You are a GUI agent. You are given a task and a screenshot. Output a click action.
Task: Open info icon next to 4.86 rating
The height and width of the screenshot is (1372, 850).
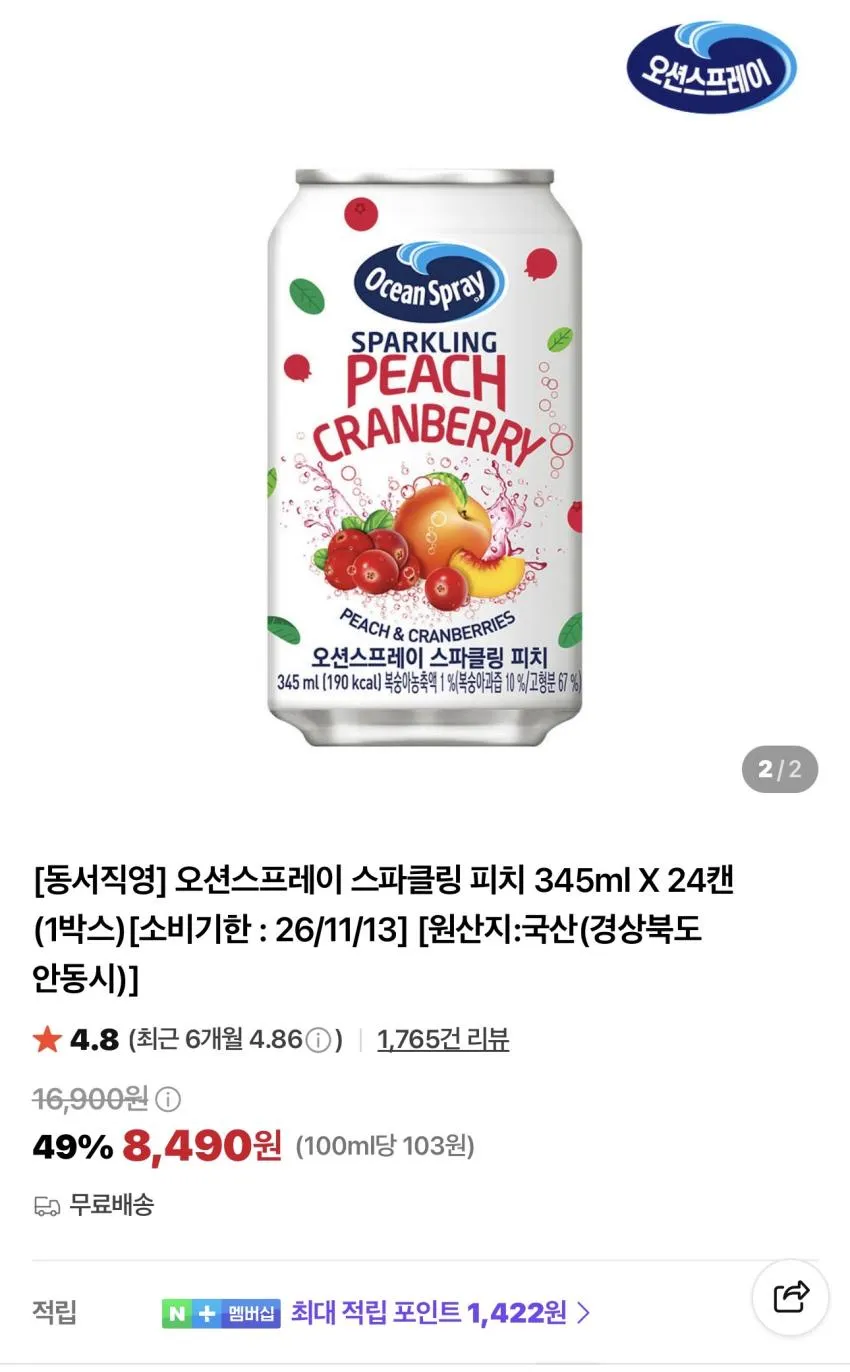pyautogui.click(x=318, y=1040)
